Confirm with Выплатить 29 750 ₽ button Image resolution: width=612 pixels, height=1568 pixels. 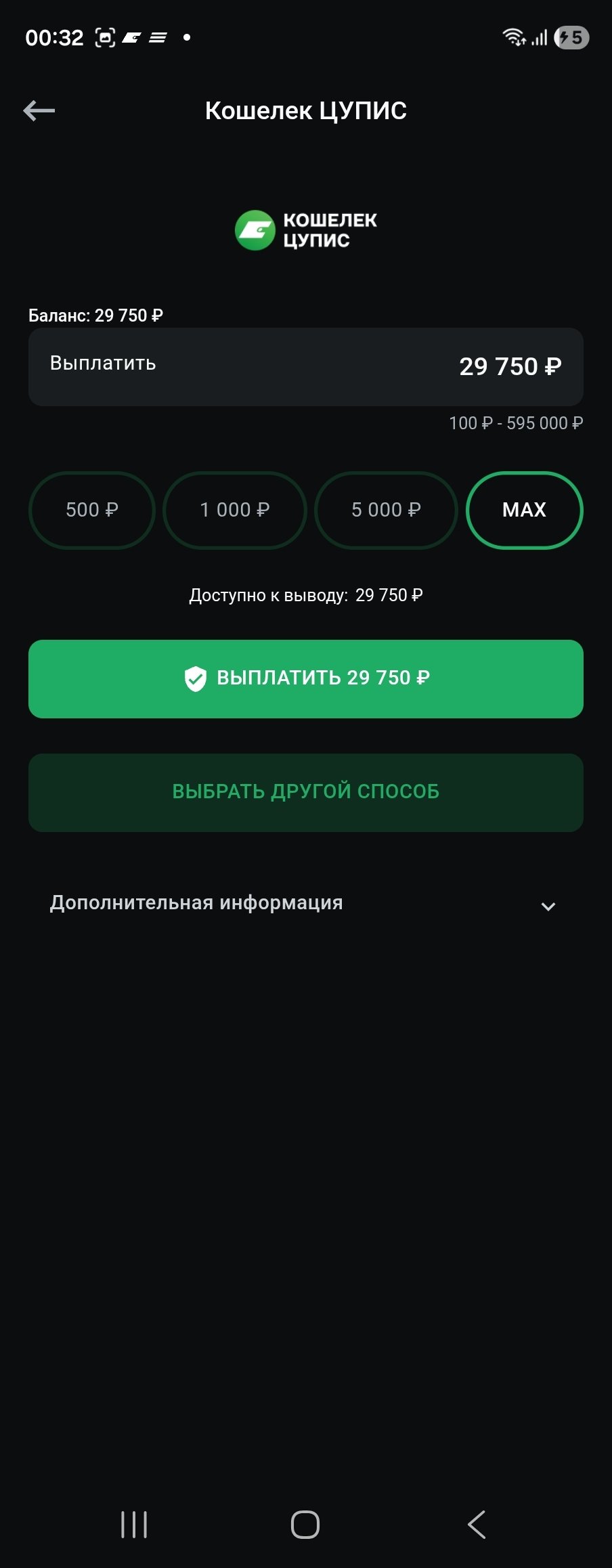pyautogui.click(x=305, y=678)
